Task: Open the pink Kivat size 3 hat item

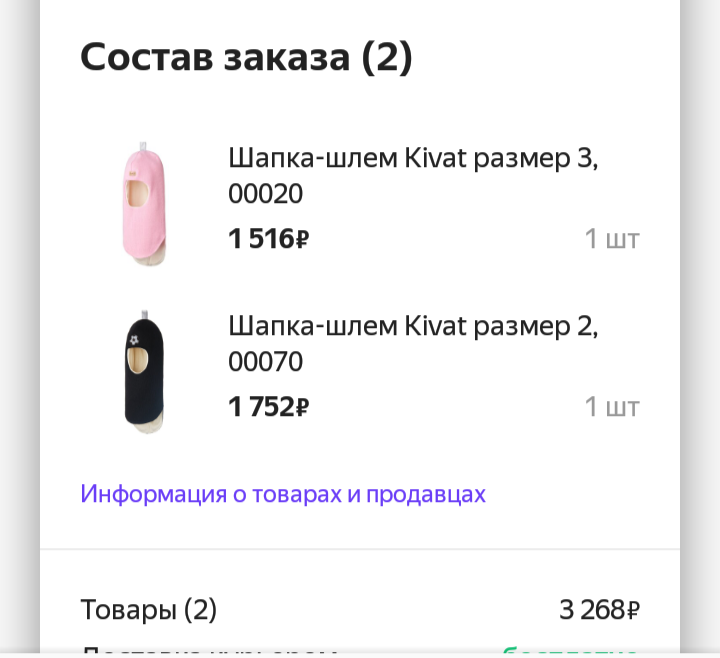Action: (x=412, y=175)
